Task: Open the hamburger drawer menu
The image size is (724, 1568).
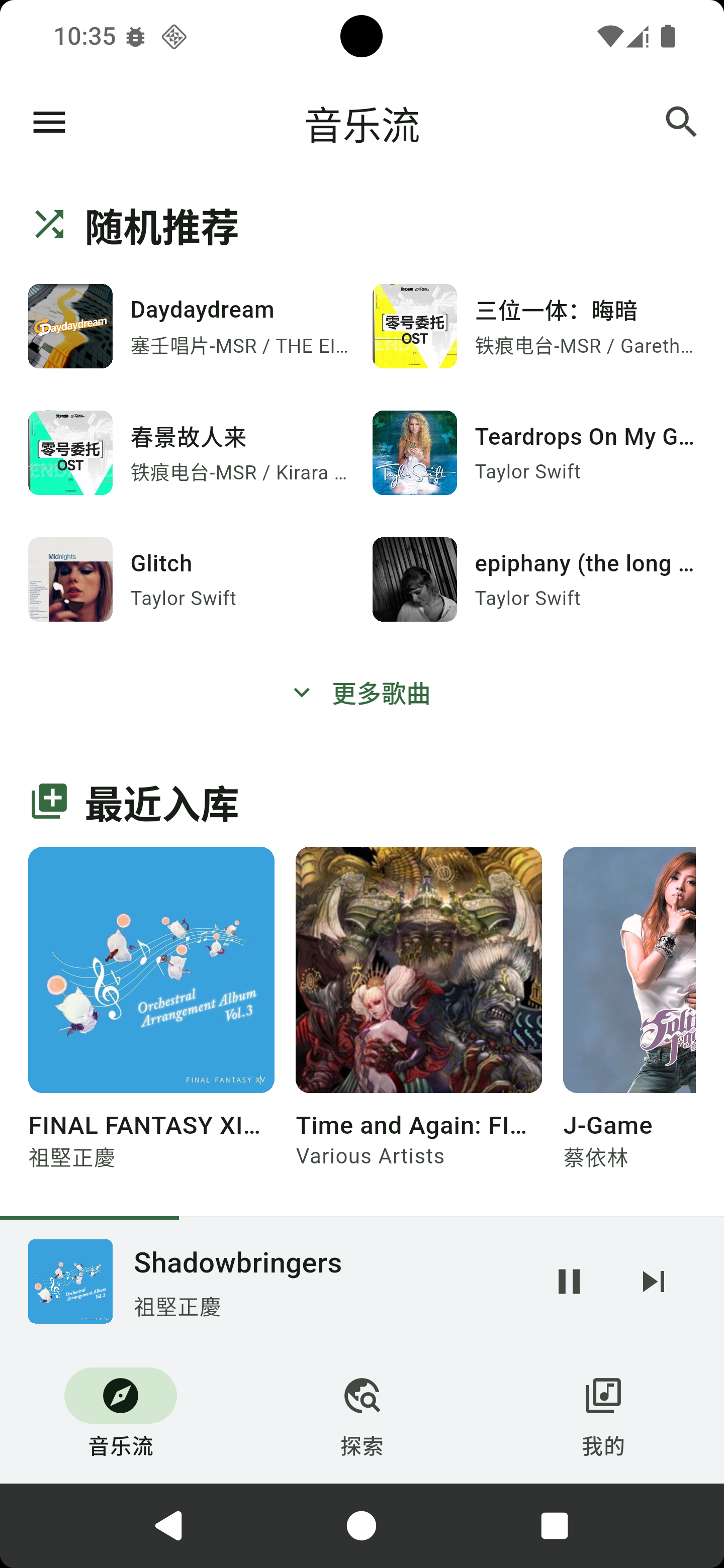Action: pos(49,122)
